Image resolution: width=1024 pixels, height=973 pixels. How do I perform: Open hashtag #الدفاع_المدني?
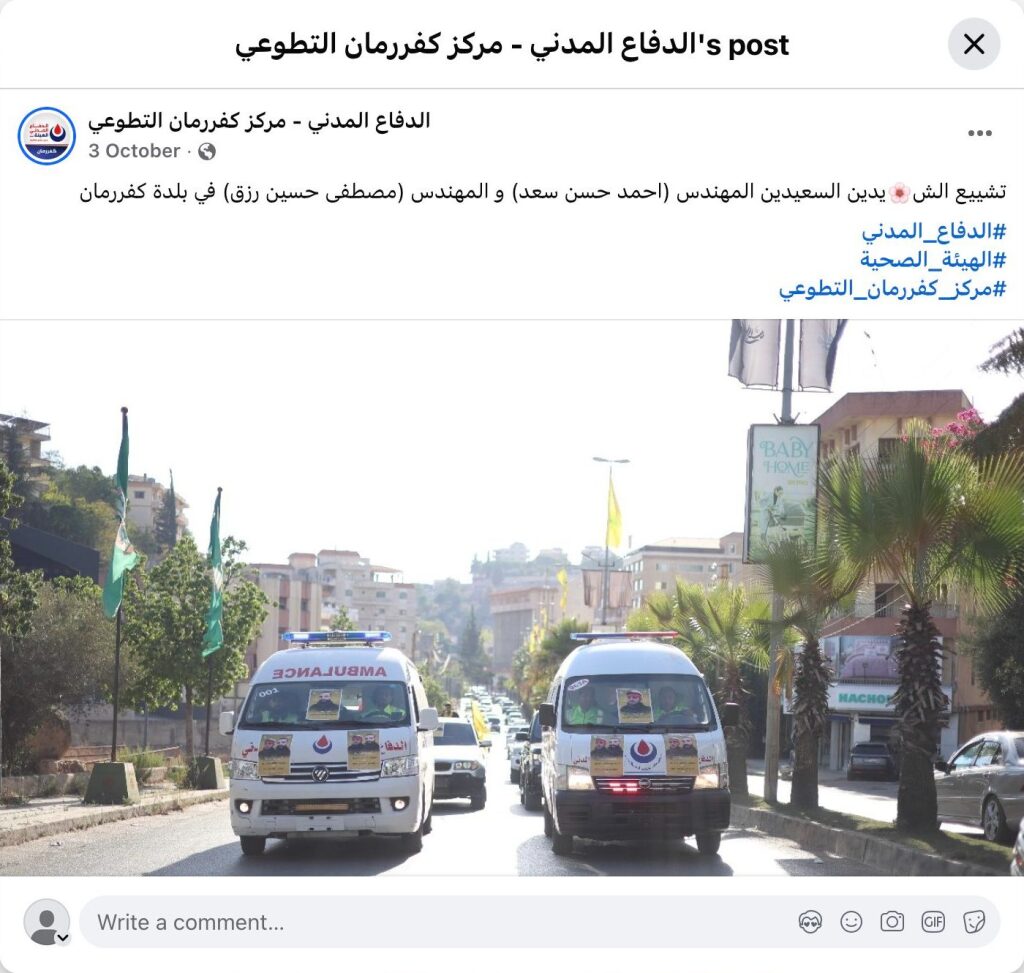933,231
